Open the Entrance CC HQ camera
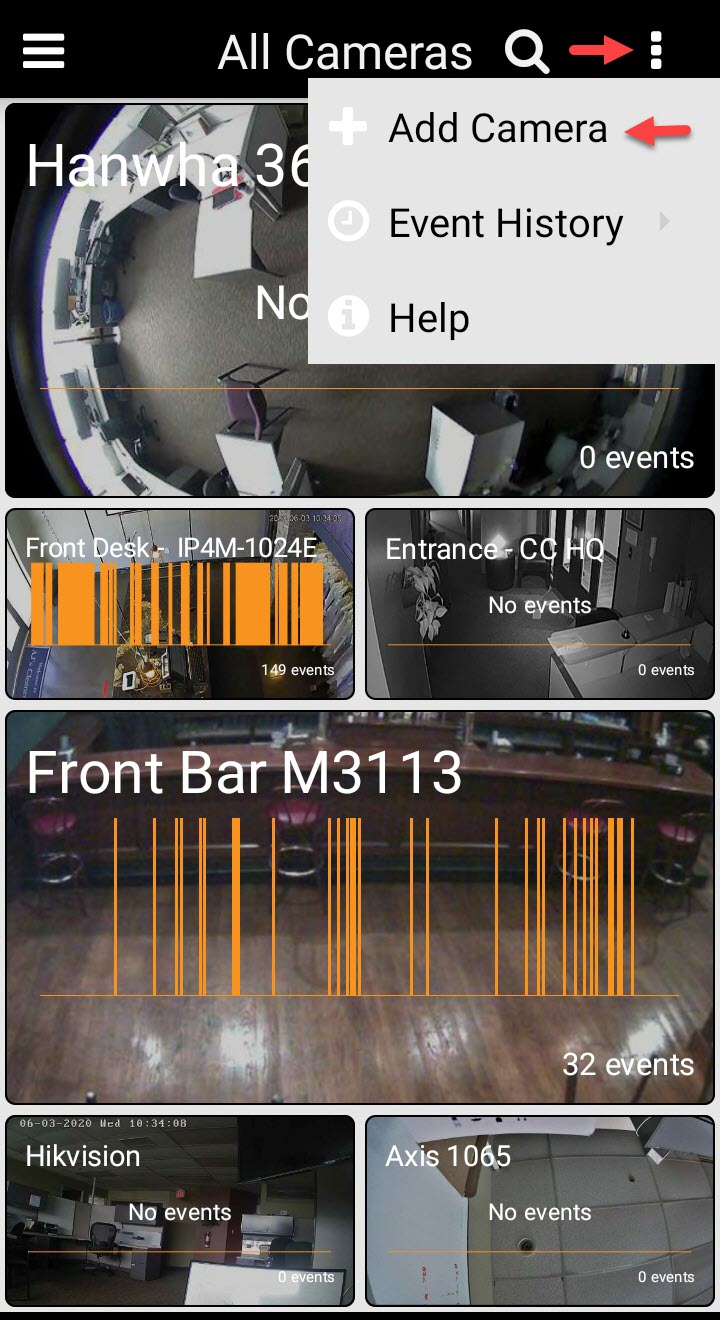This screenshot has height=1320, width=720. (540, 604)
